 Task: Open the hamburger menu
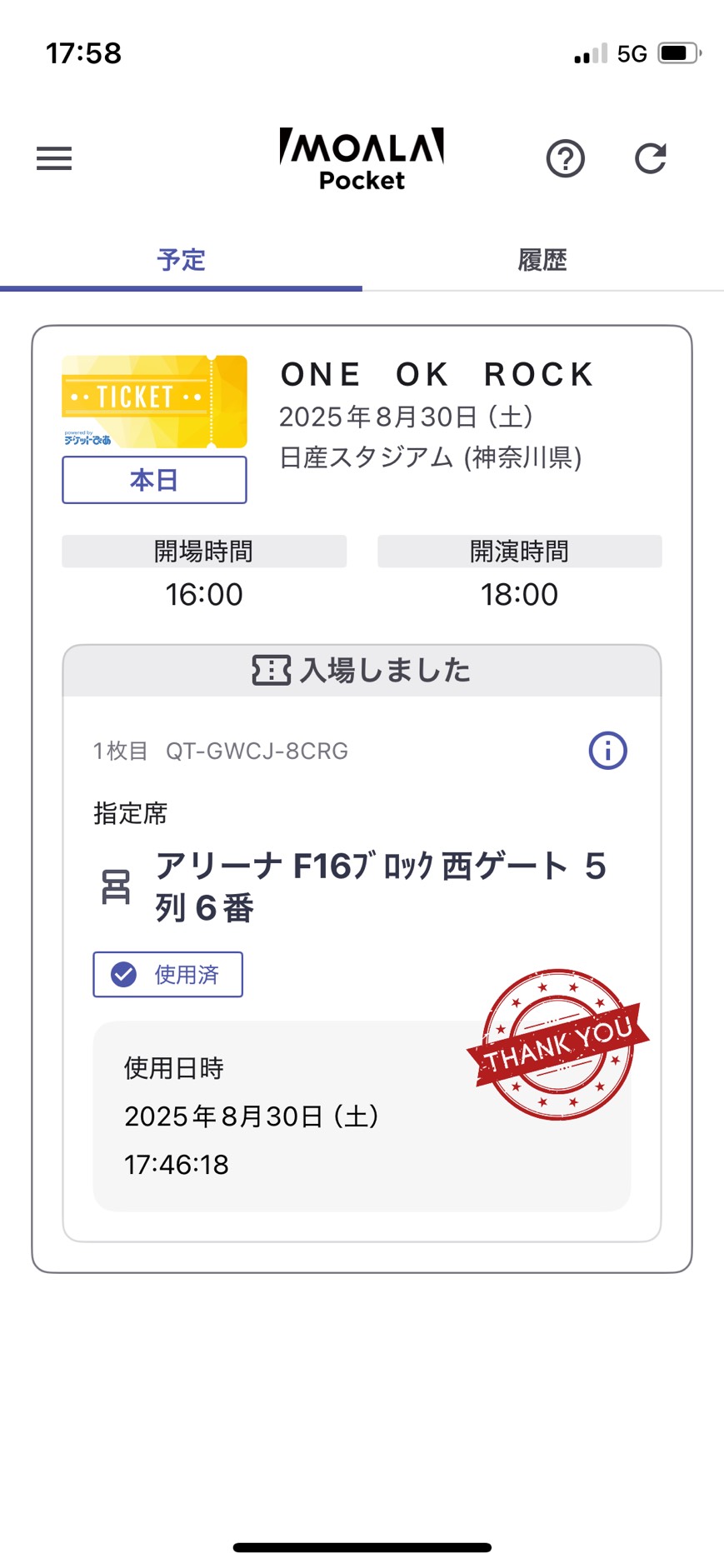54,158
